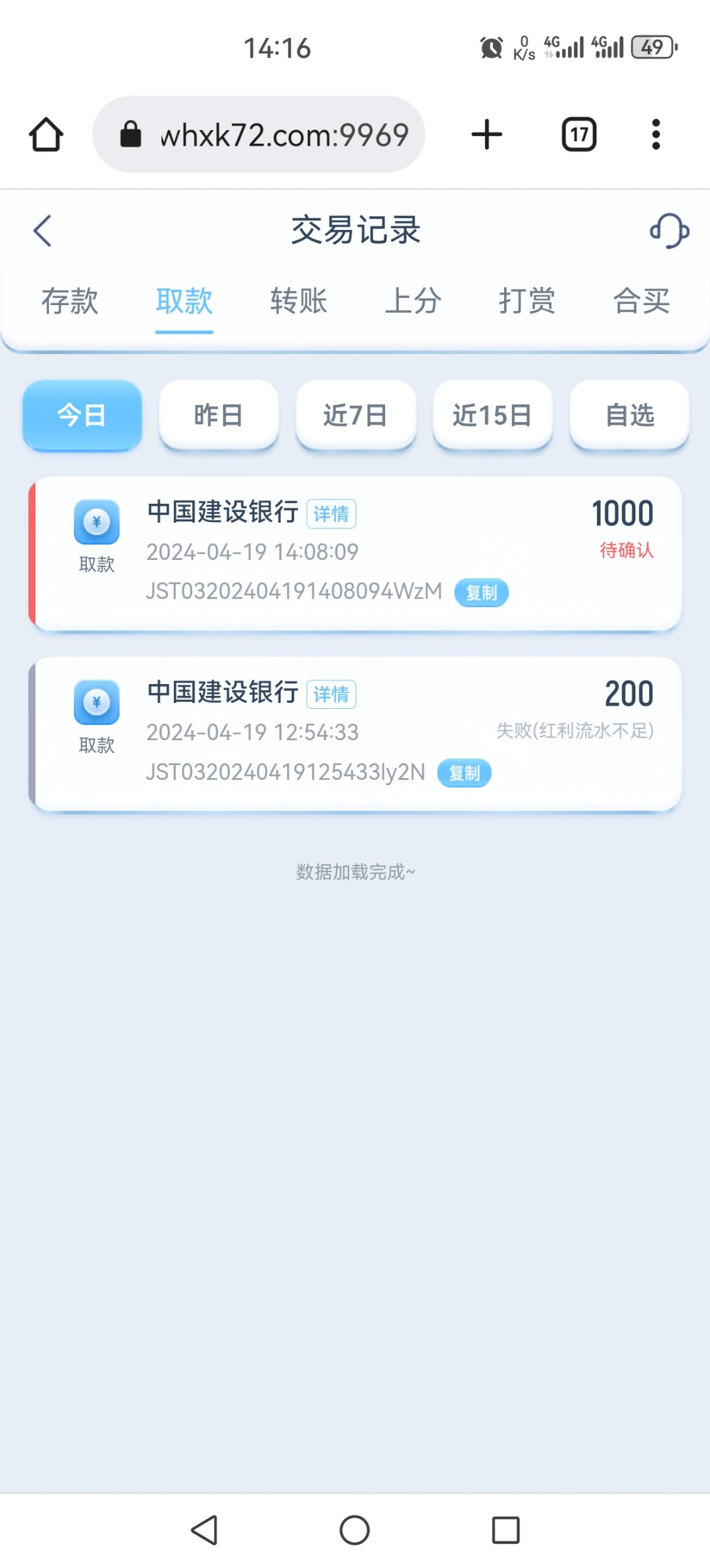Go back from 交易记录 page
Viewport: 710px width, 1568px height.
tap(42, 231)
